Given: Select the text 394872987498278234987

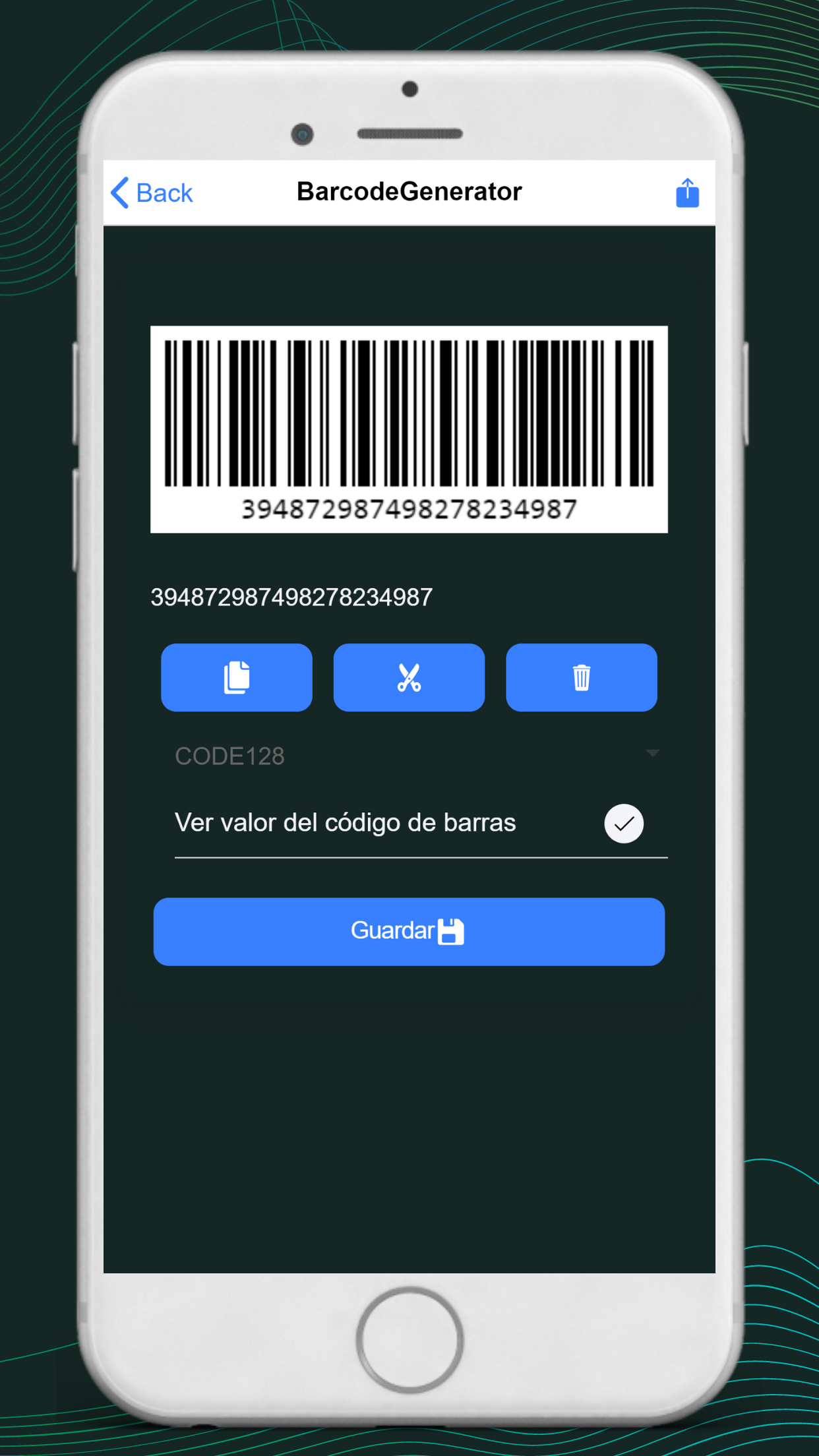Looking at the screenshot, I should (x=291, y=597).
